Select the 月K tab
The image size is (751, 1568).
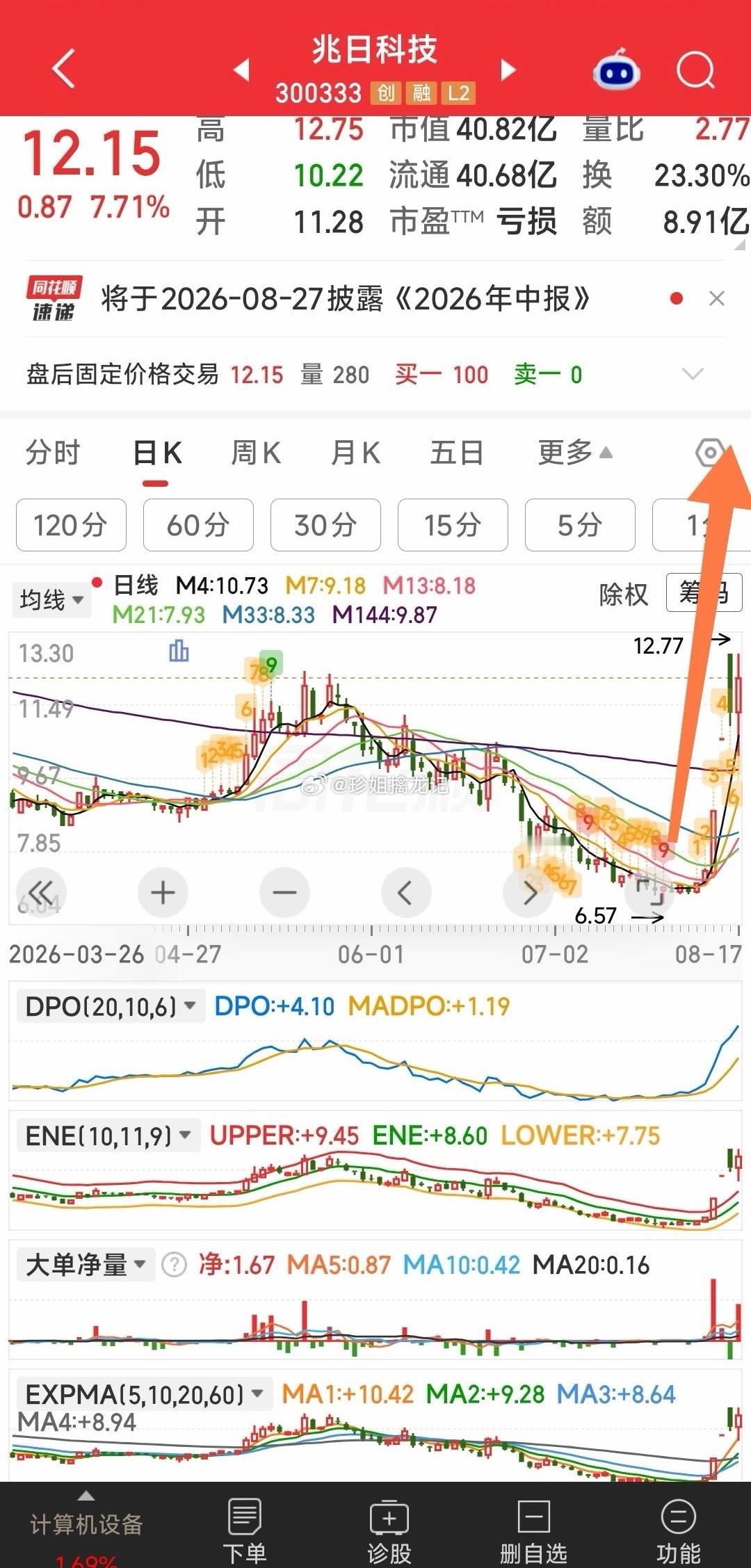pos(355,453)
